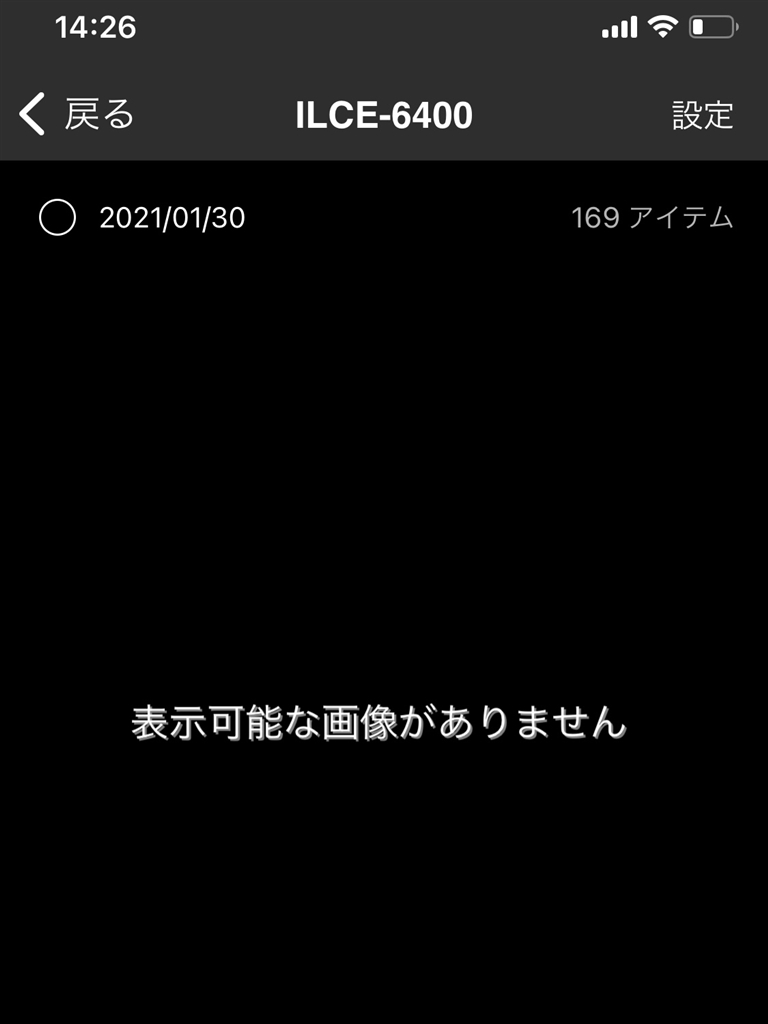
Task: Go back using the 戻る button
Action: [x=77, y=115]
